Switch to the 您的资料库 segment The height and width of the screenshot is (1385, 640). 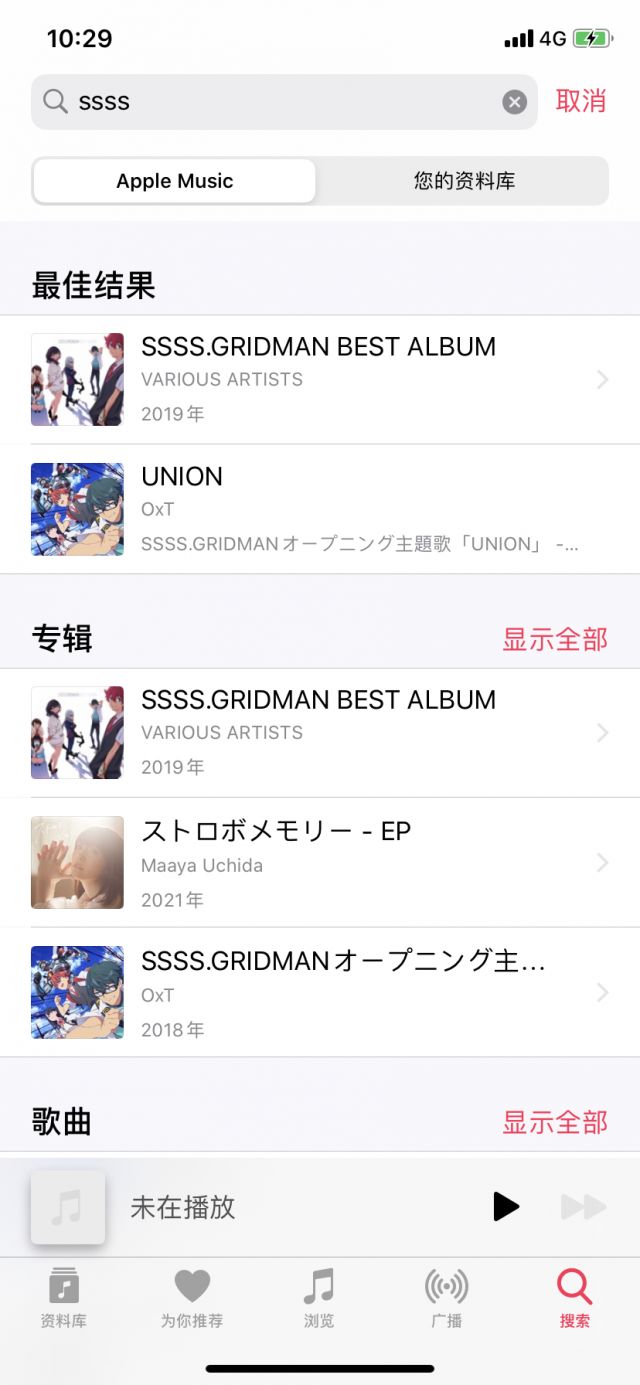pos(464,181)
